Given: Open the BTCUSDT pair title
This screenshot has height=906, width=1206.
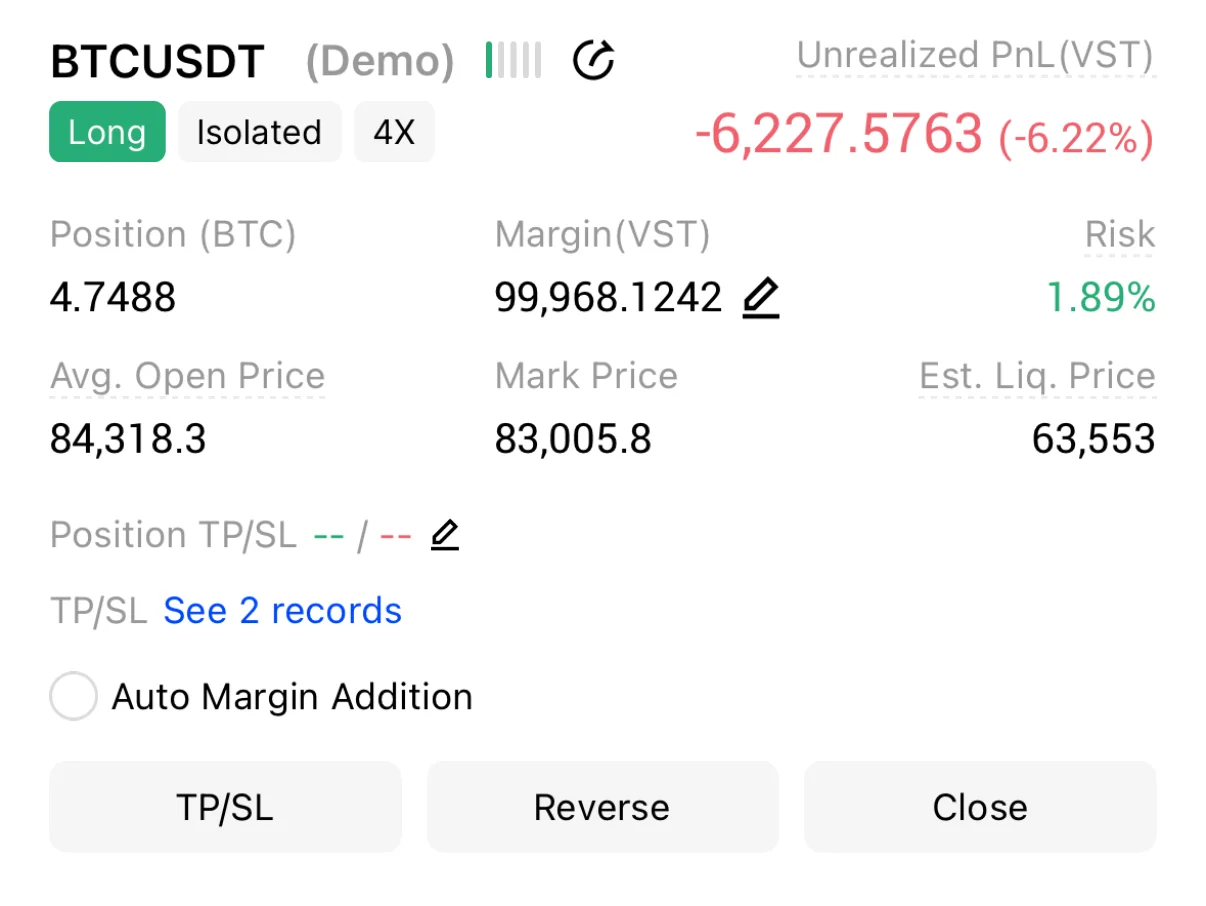Looking at the screenshot, I should tap(157, 62).
